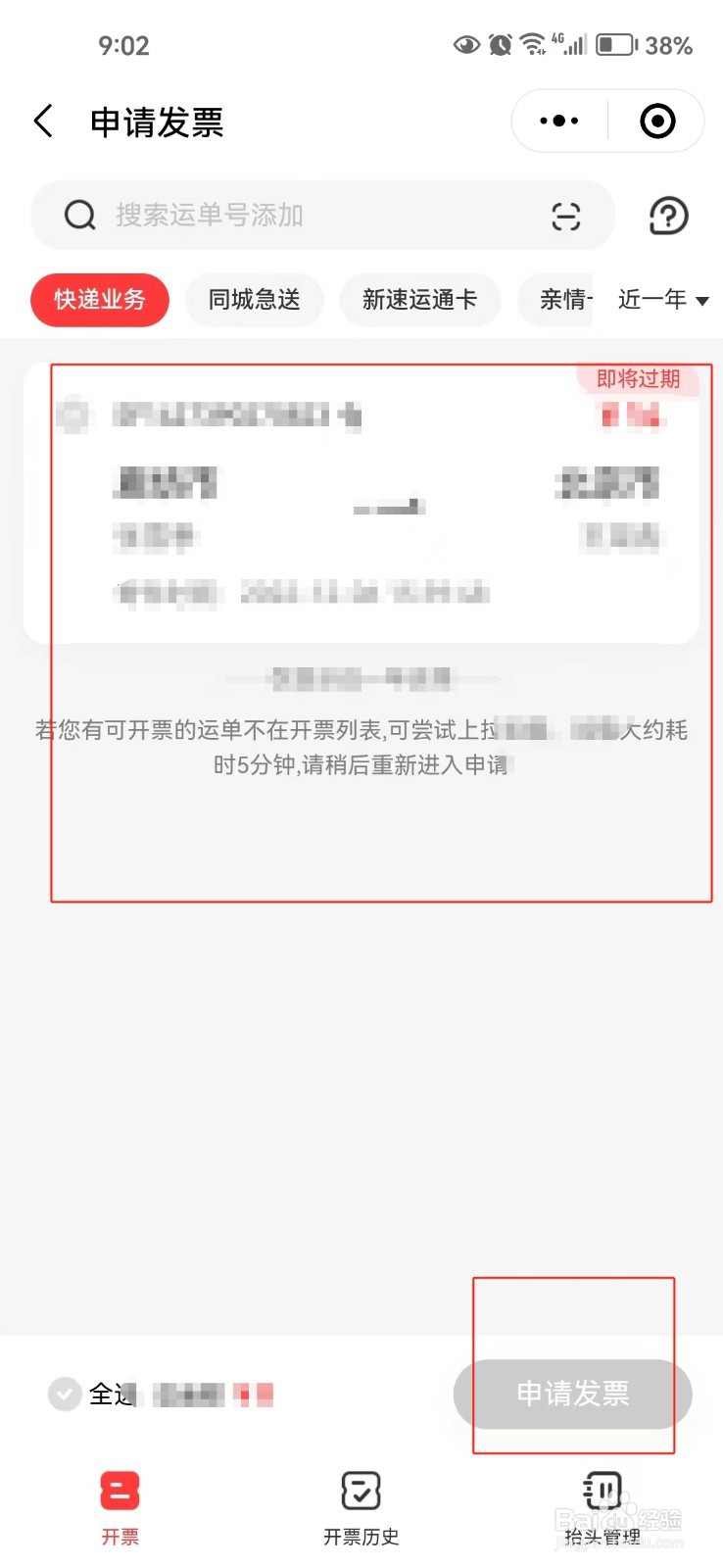Screen dimensions: 723x1568
Task: Open 开票历史 invoice history icon
Action: coord(361,1490)
